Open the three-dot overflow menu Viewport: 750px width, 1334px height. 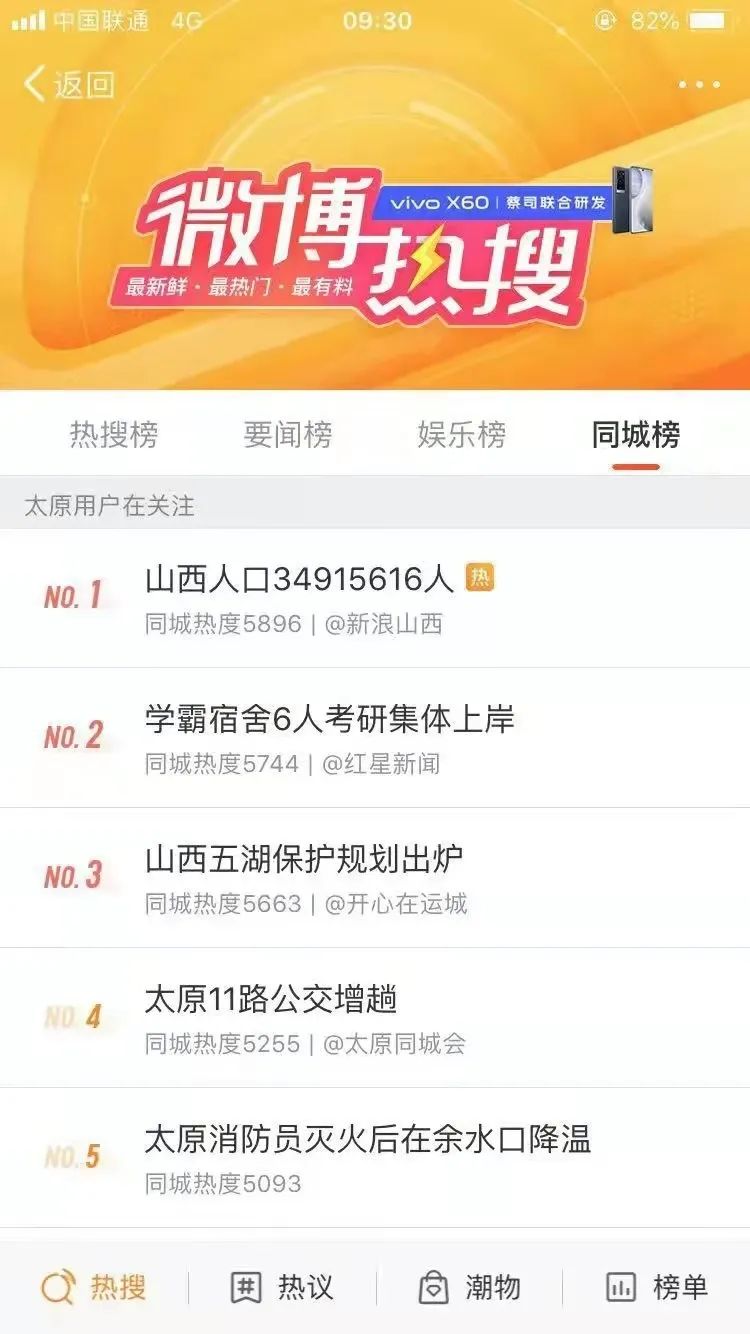point(698,85)
